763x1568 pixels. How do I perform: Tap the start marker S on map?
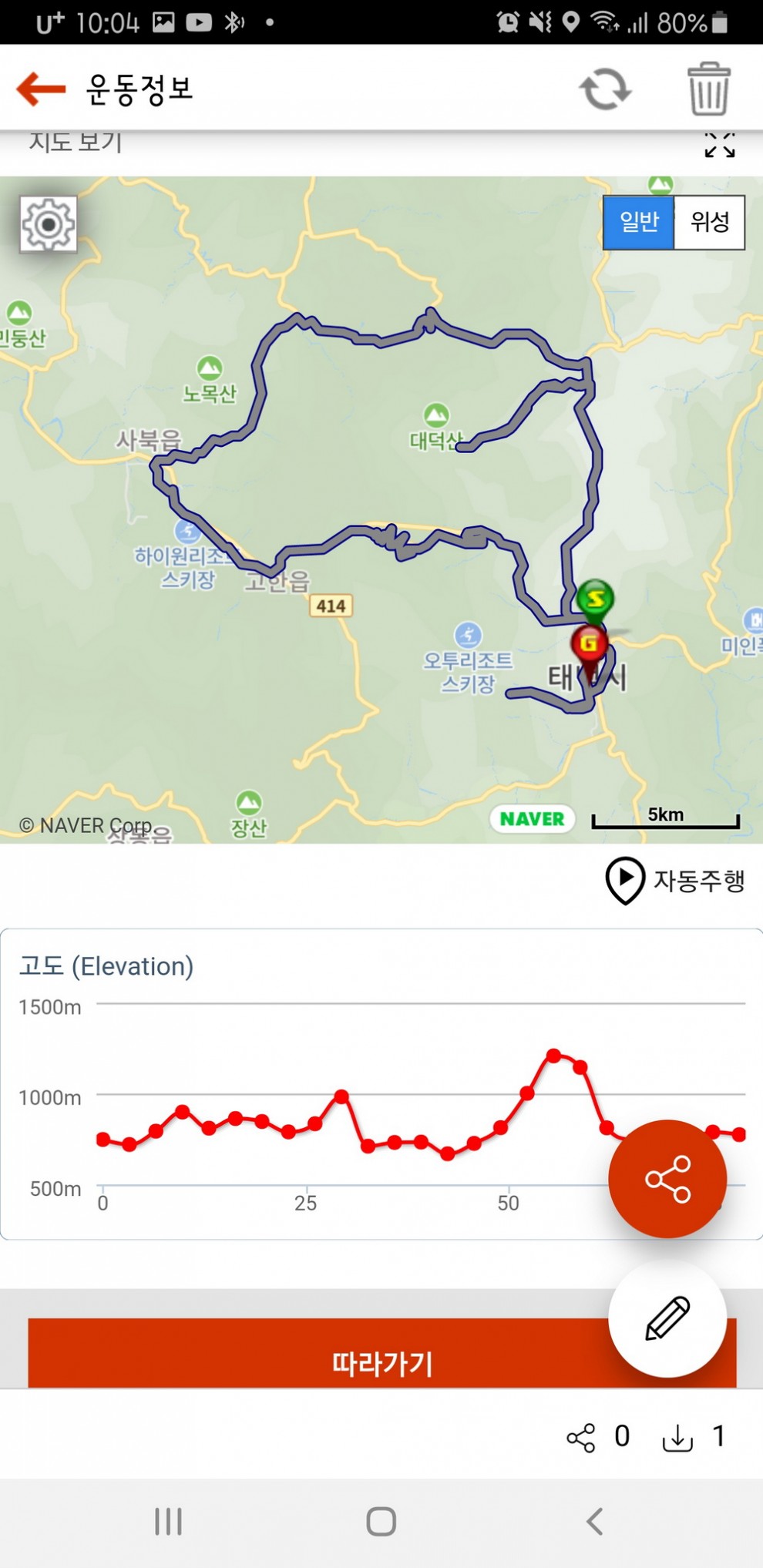(x=595, y=599)
